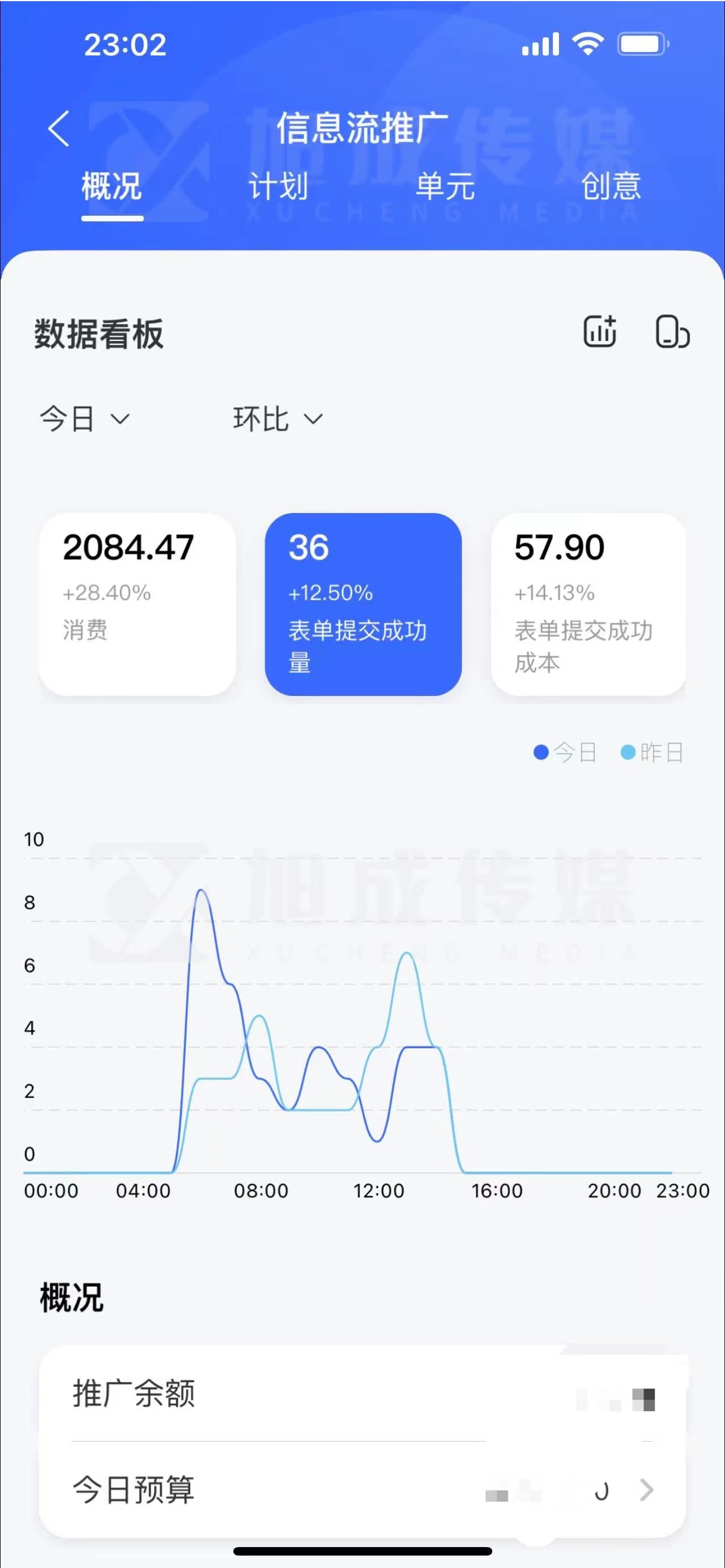This screenshot has height=1568, width=725.
Task: Tap the device switch icon
Action: [x=672, y=332]
